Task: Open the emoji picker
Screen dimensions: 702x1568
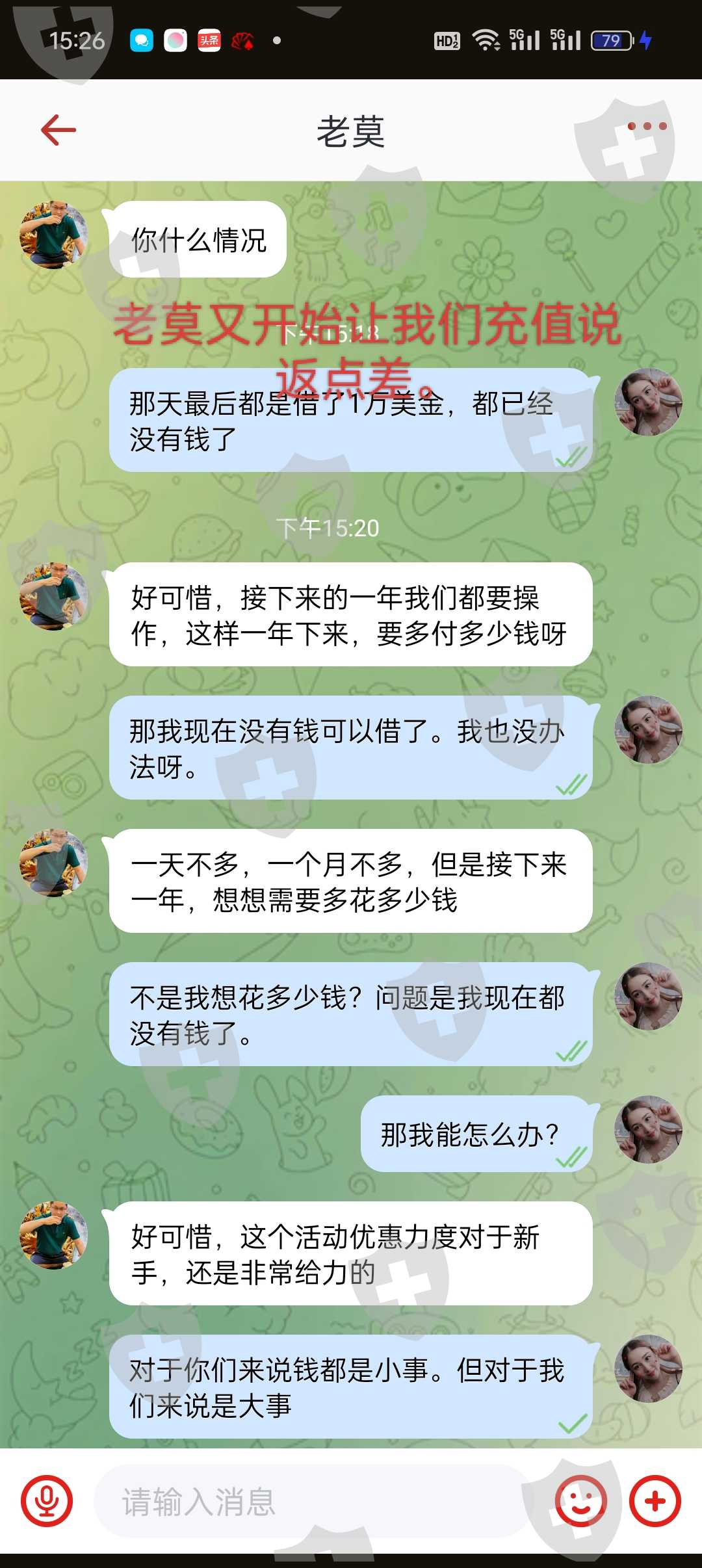Action: 581,1501
